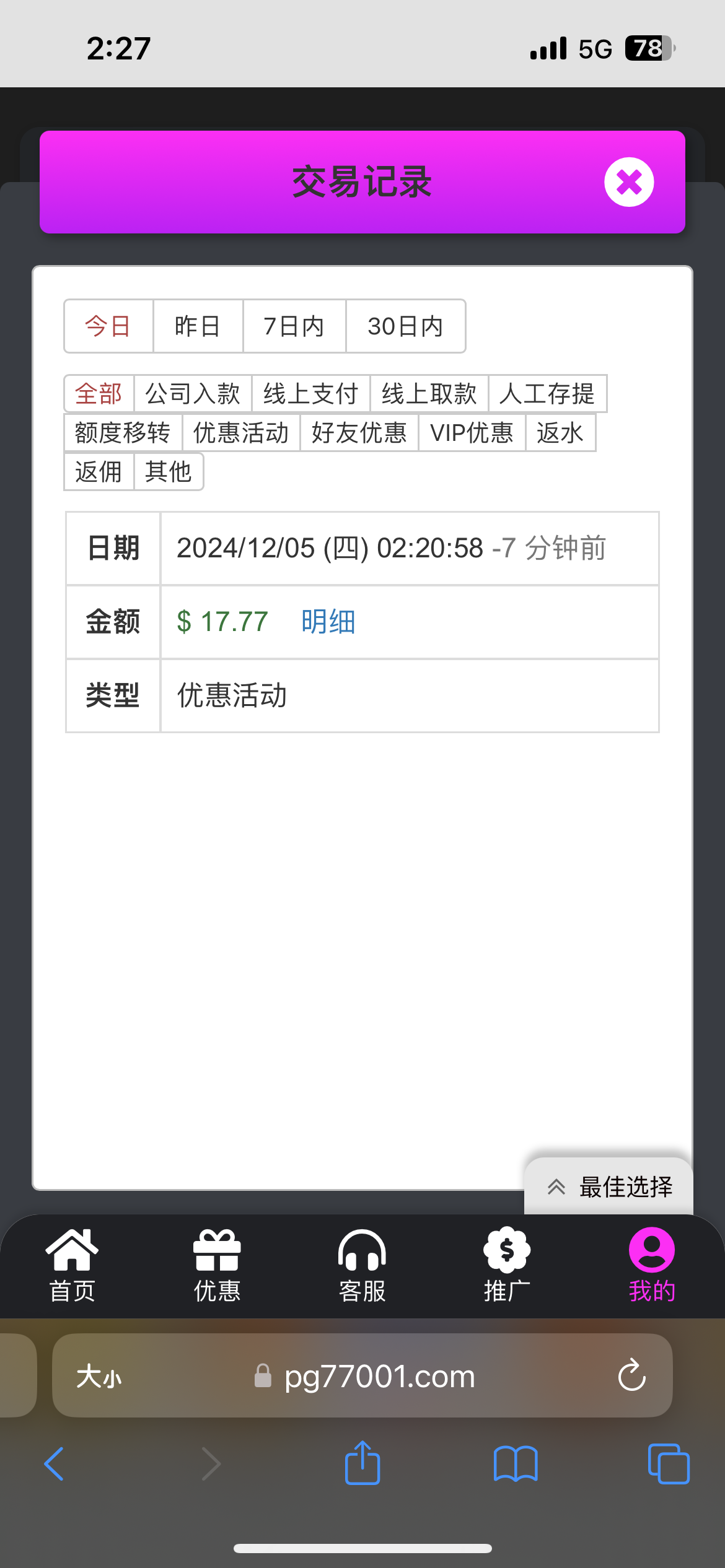The width and height of the screenshot is (725, 1568).
Task: Filter by 线上取款
Action: point(429,393)
